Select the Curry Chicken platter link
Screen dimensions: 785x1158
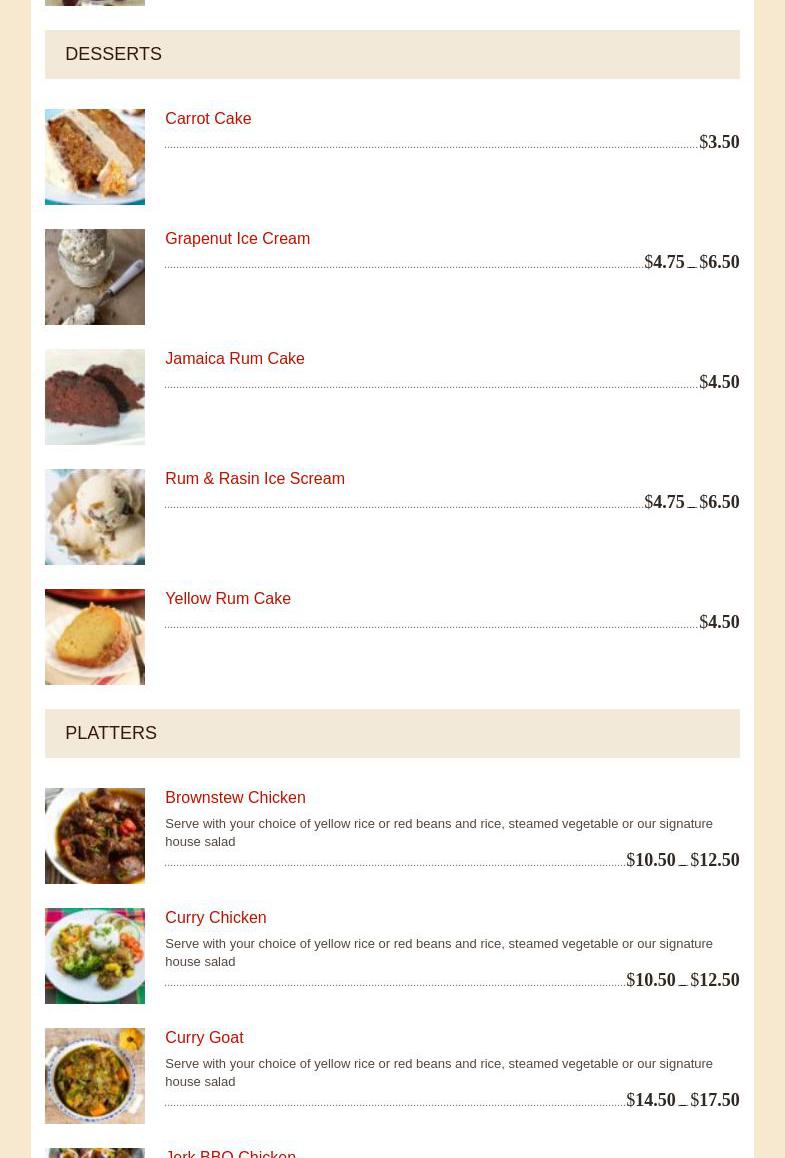pyautogui.click(x=215, y=918)
